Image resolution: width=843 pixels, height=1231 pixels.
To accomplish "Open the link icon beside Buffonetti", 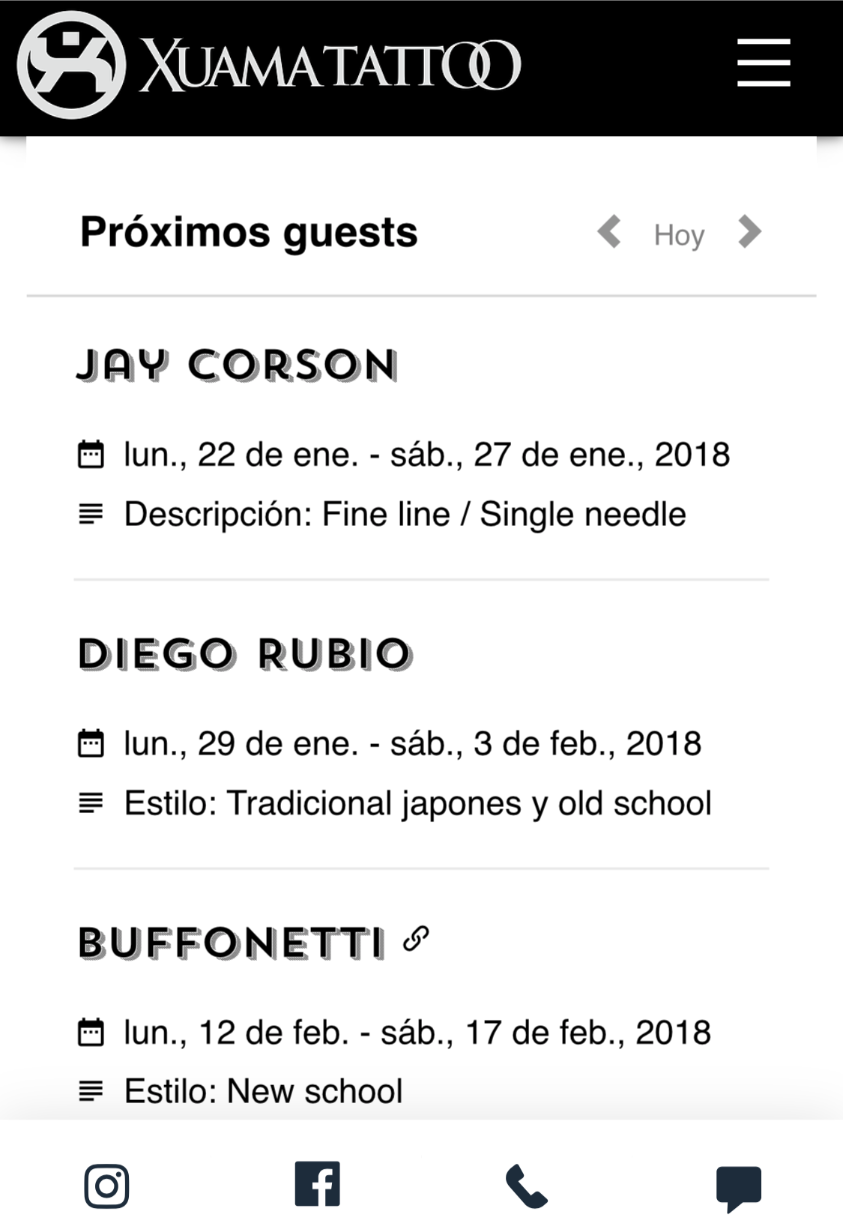I will click(415, 939).
